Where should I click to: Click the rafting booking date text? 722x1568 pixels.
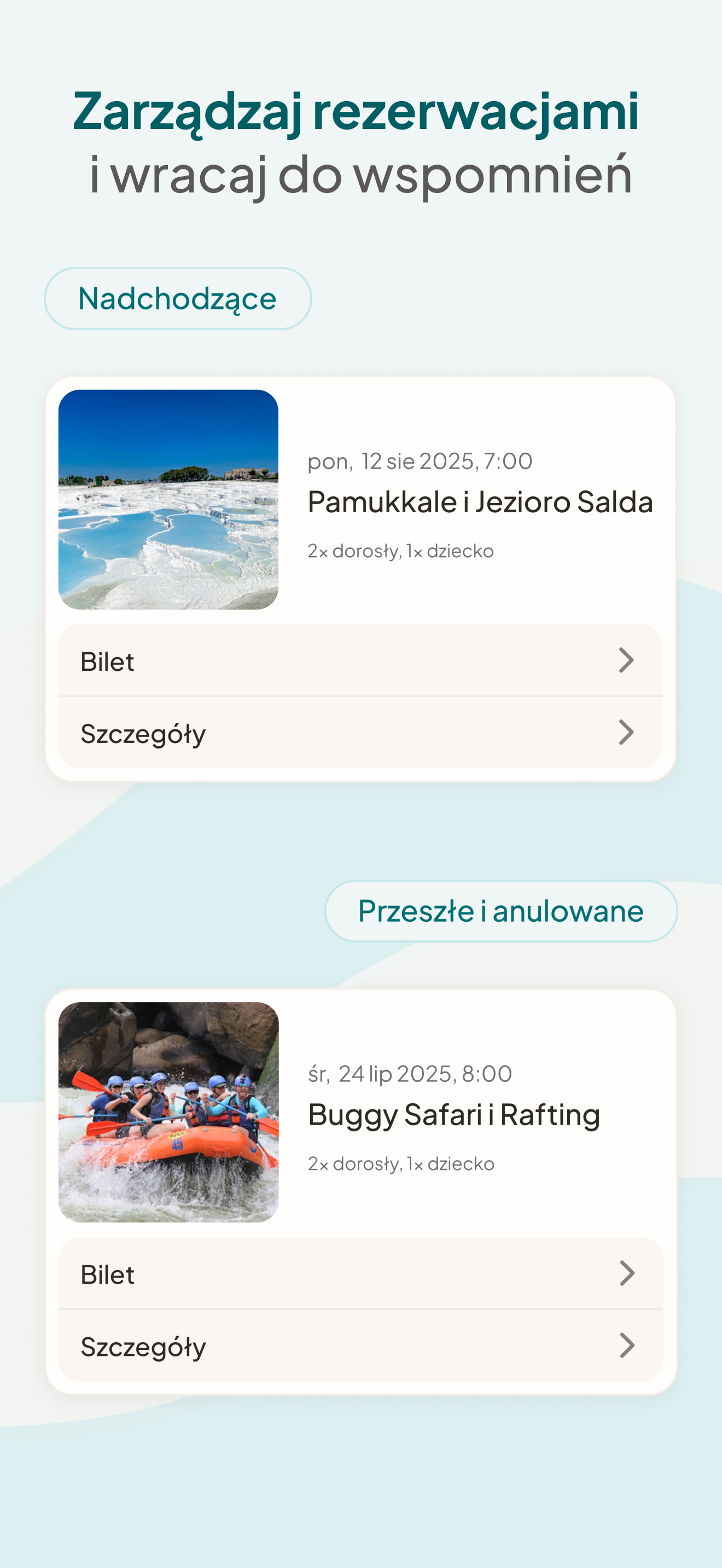[x=410, y=1073]
